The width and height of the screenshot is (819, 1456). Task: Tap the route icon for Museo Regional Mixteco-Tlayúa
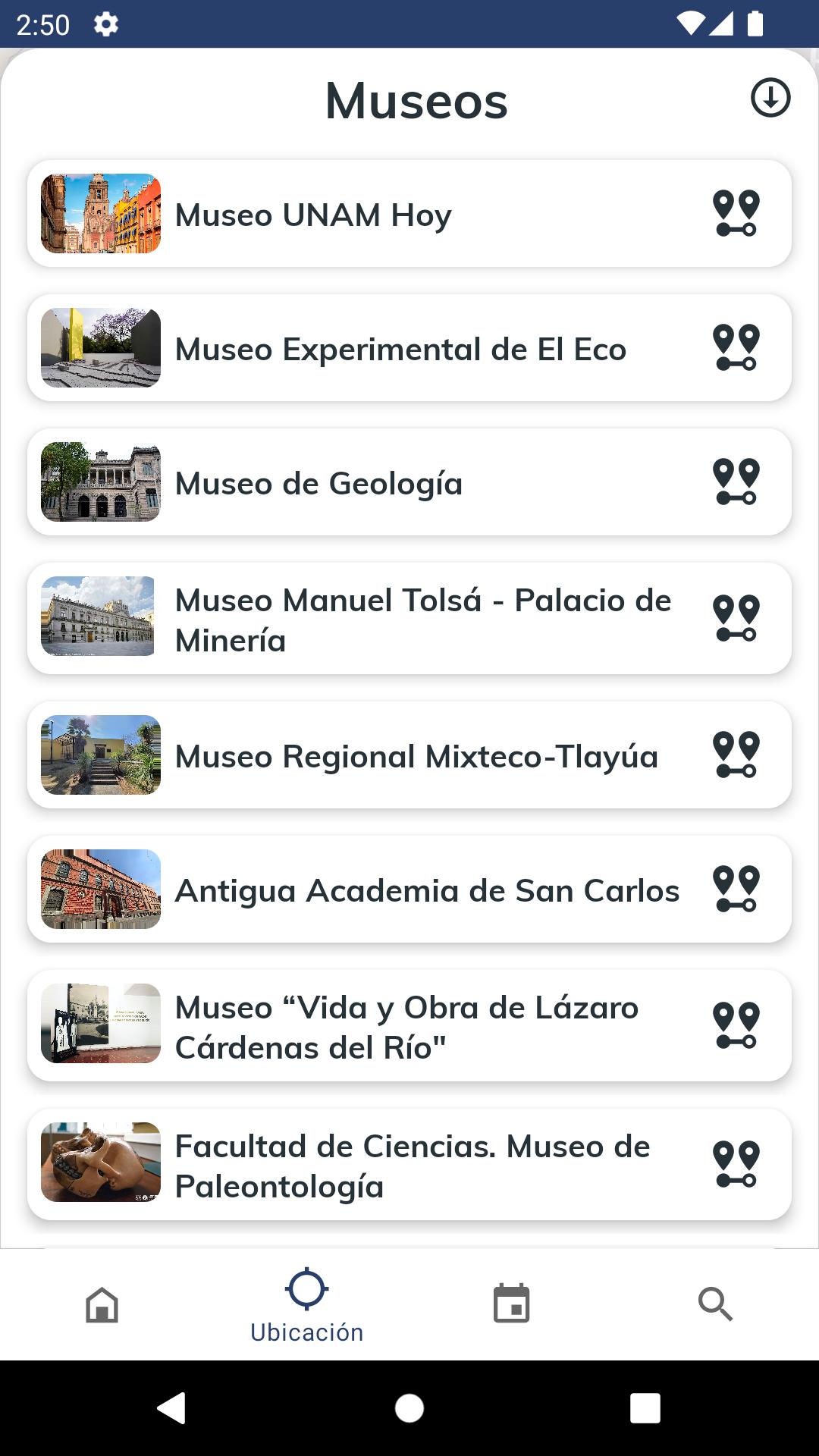tap(736, 755)
